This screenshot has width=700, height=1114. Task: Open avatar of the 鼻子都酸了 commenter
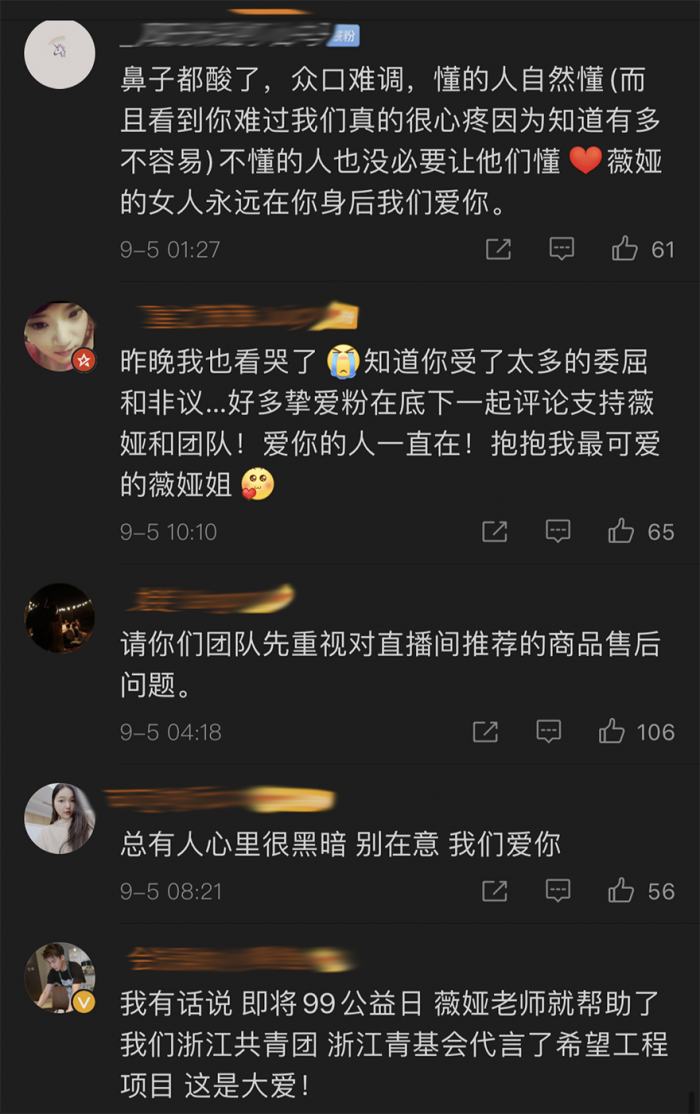pyautogui.click(x=59, y=54)
